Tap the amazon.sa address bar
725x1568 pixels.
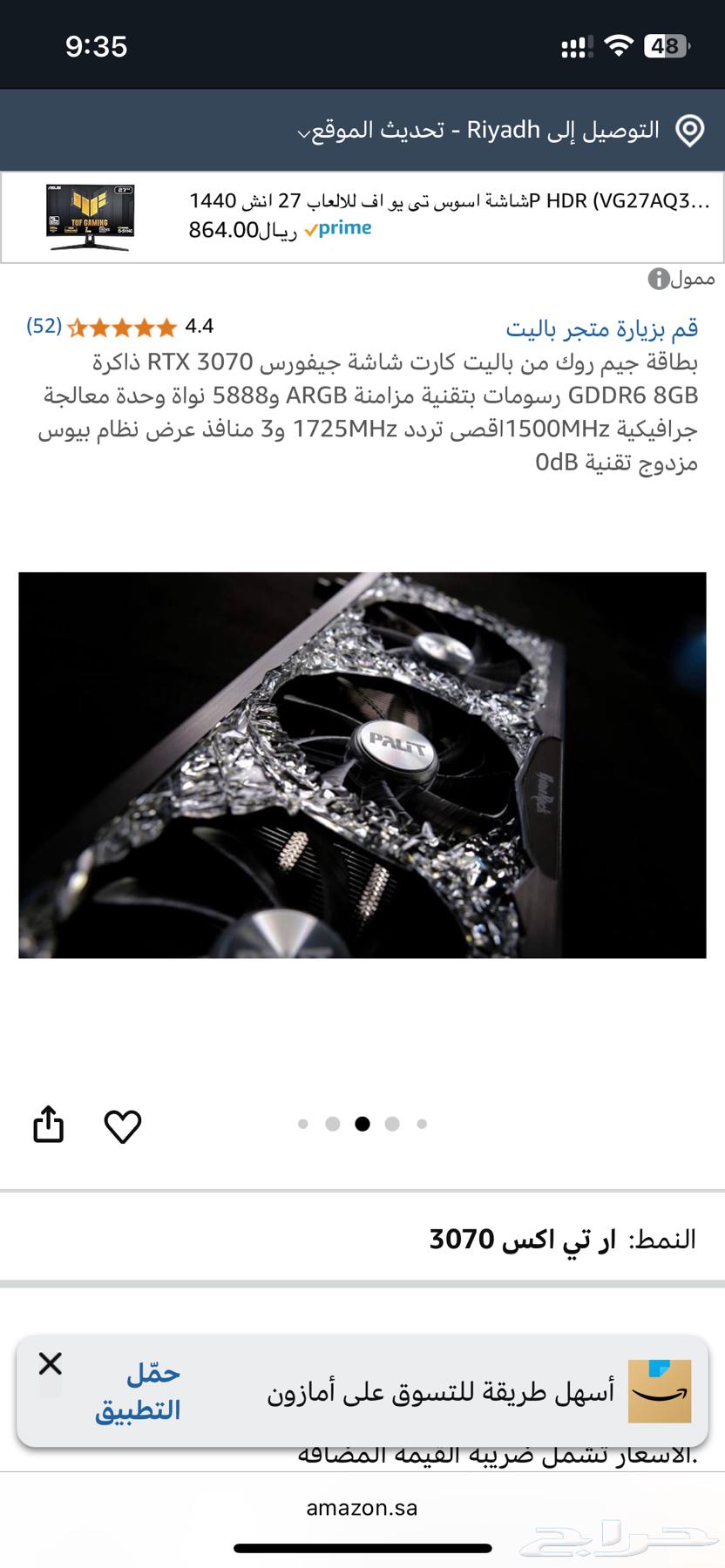(x=362, y=1508)
